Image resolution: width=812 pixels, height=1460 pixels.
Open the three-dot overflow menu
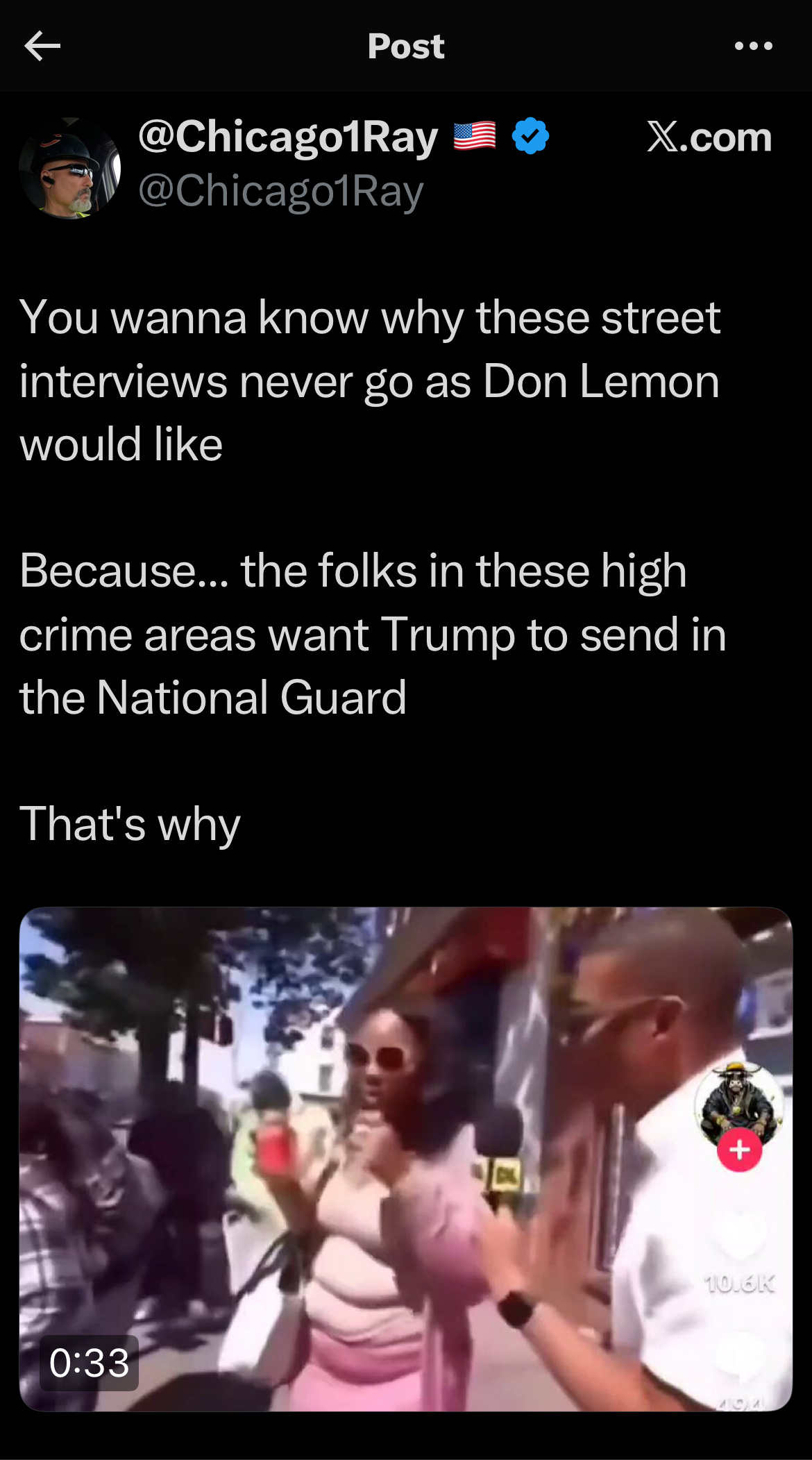(x=753, y=47)
